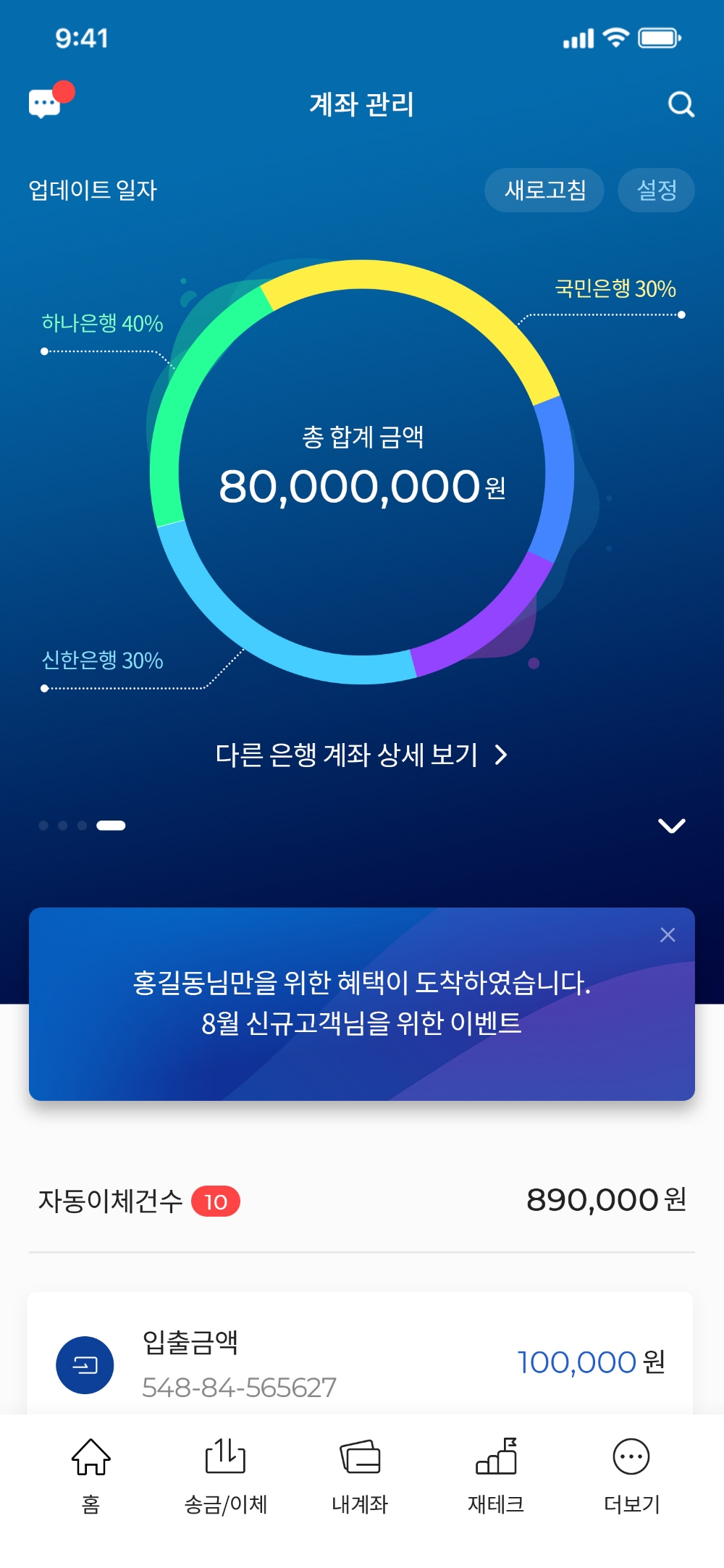Refresh account data with the 새로고침 button
Viewport: 724px width, 1568px height.
pos(544,190)
